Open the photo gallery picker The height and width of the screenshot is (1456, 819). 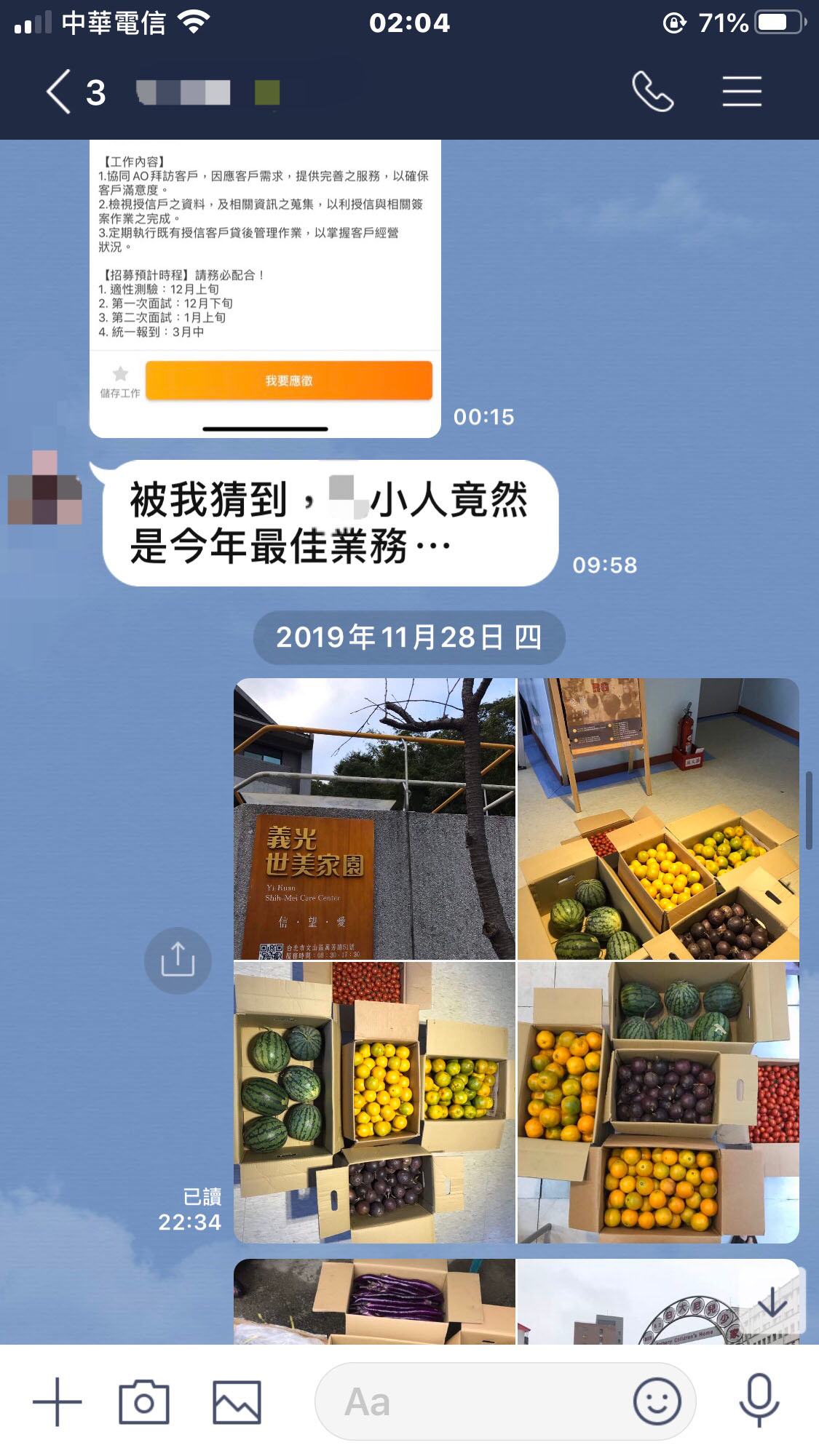point(237,1401)
